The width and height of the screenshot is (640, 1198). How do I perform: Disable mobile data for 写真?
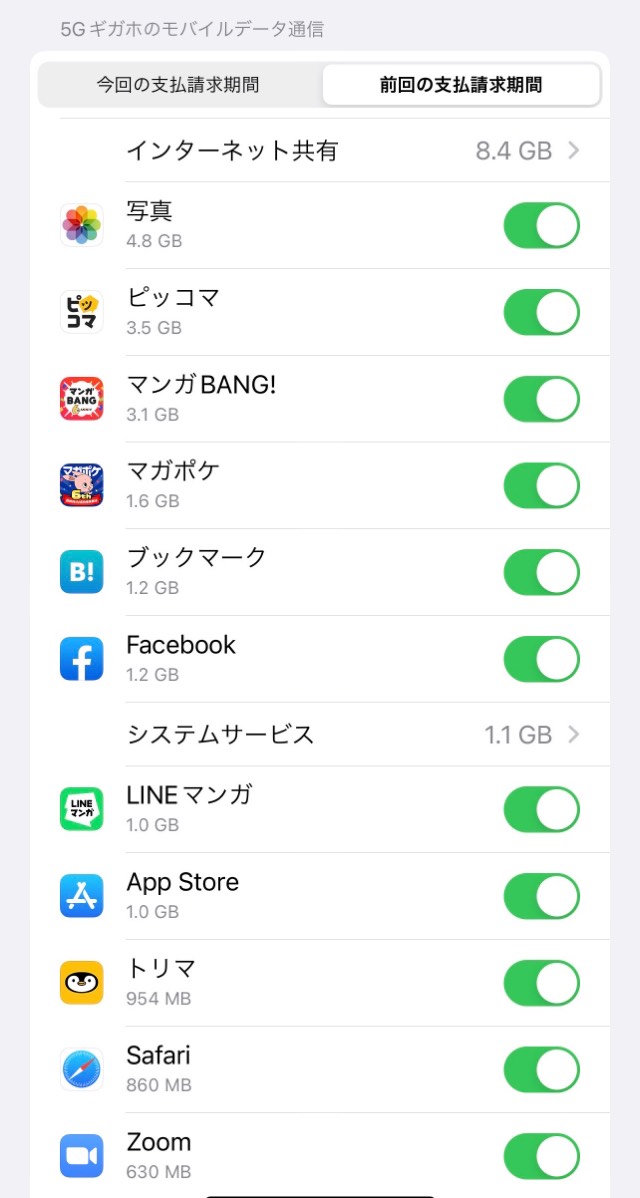(x=541, y=225)
